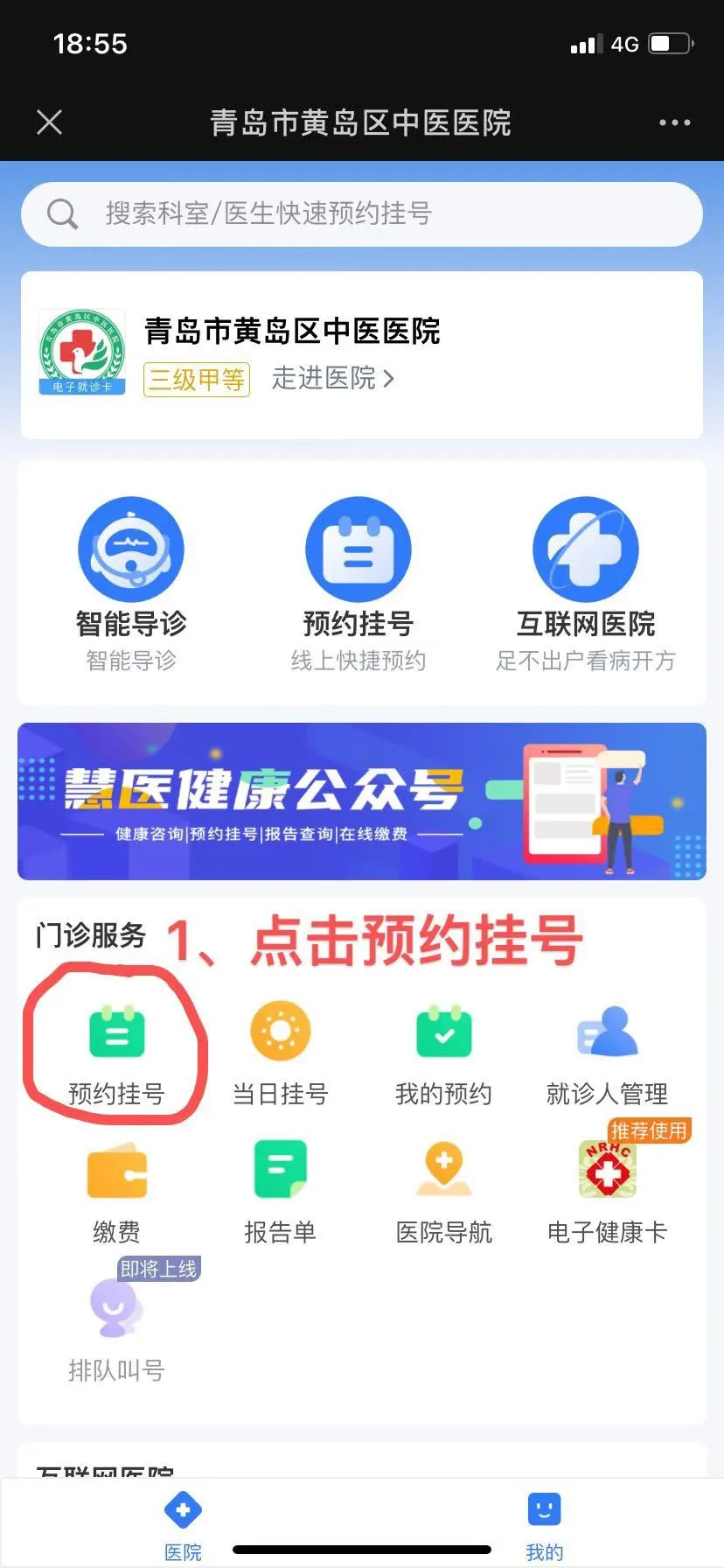Viewport: 724px width, 1568px height.
Task: Open the three-dot overflow menu
Action: point(674,122)
